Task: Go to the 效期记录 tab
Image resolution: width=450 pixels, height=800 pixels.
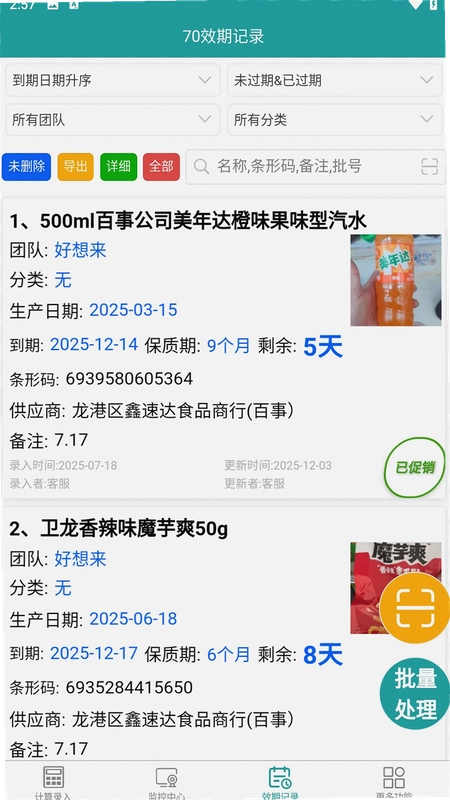Action: (x=280, y=782)
